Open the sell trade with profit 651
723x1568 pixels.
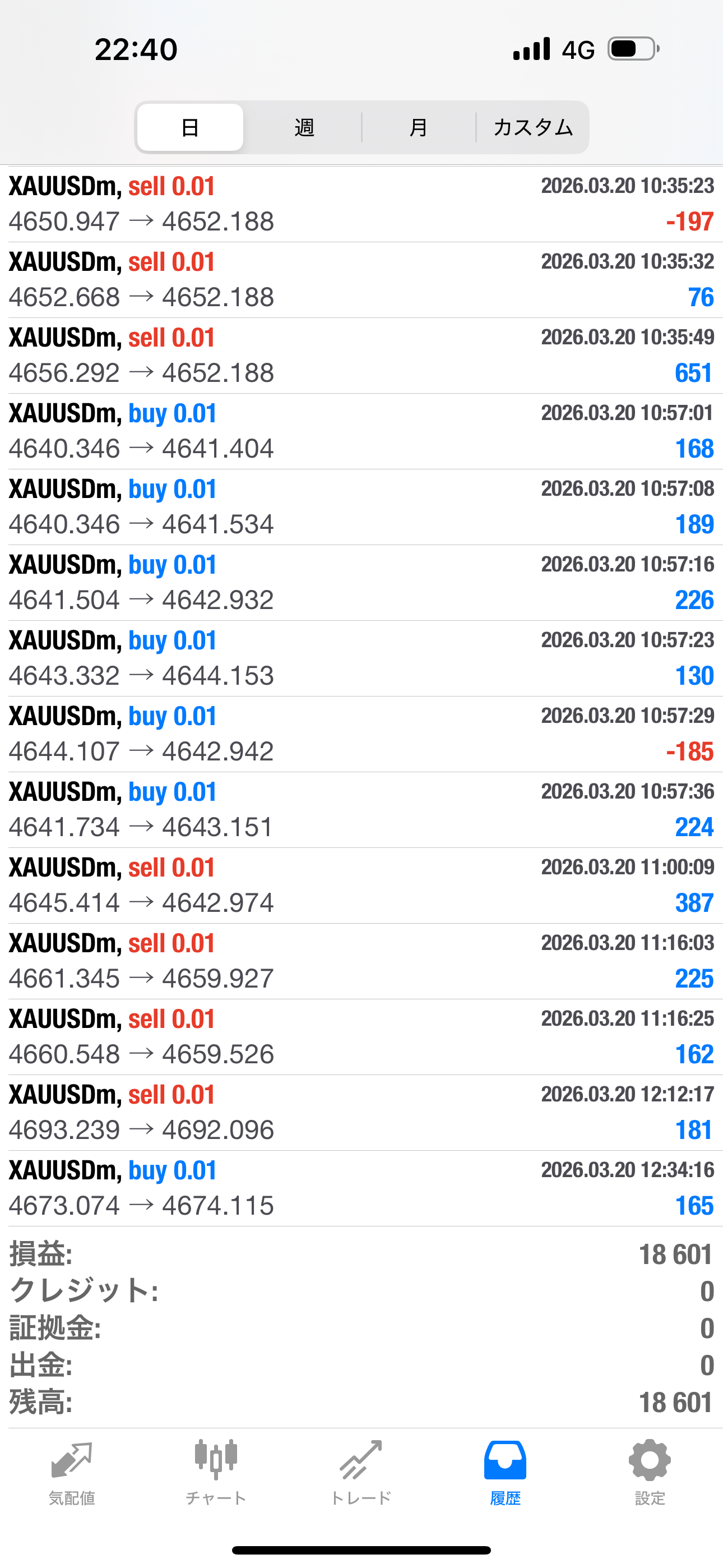click(361, 356)
